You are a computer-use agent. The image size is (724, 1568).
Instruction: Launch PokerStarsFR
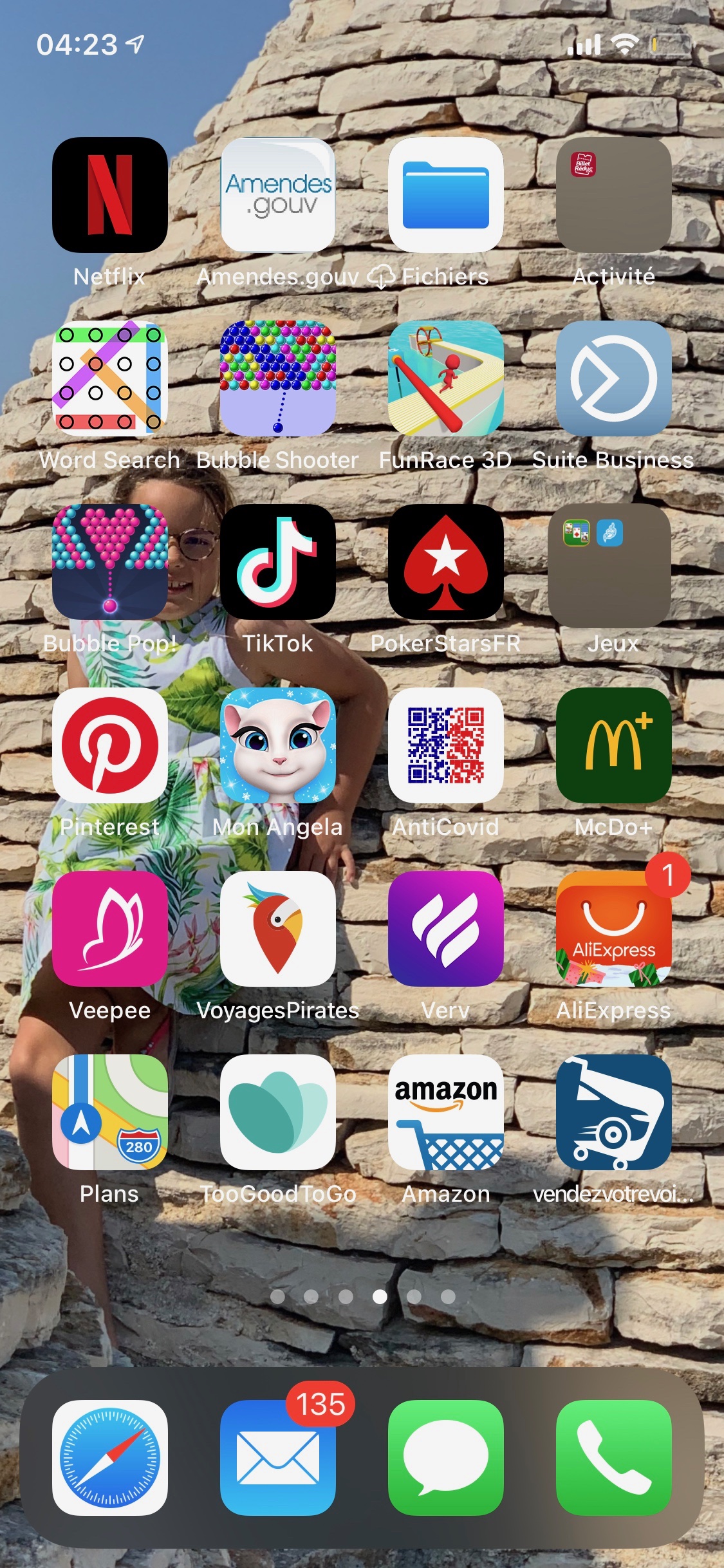click(445, 561)
